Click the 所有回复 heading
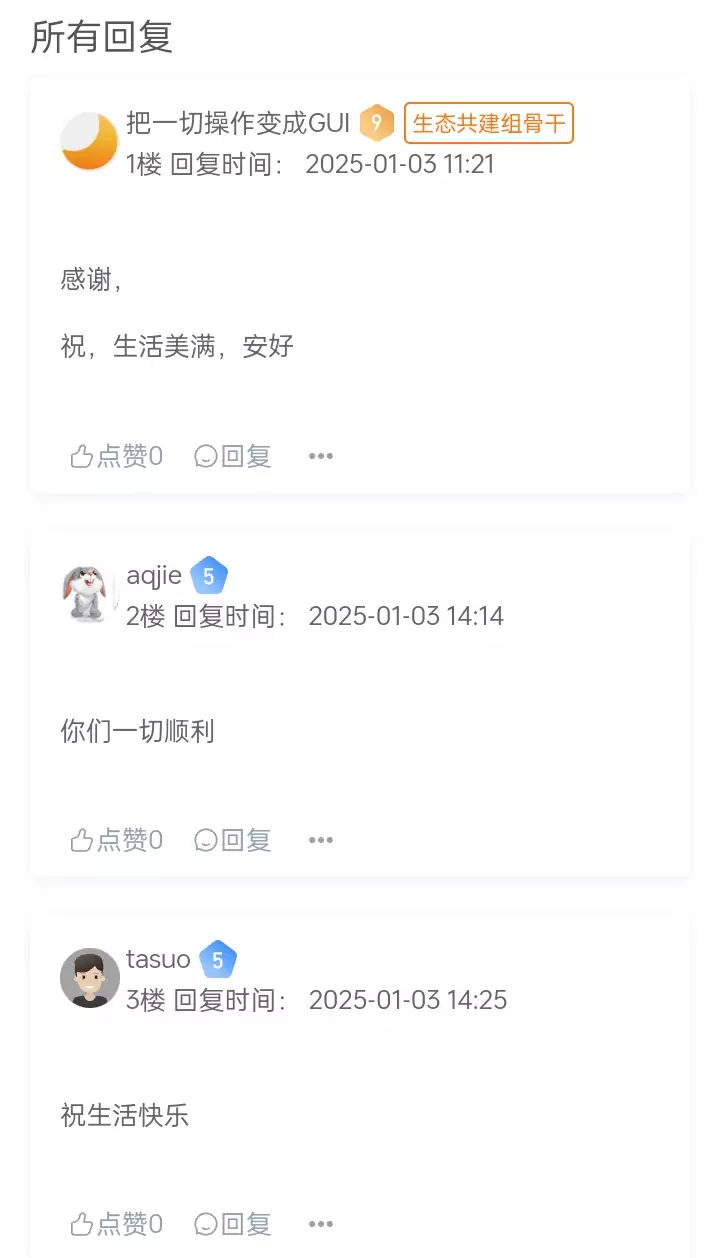720x1258 pixels. 101,37
